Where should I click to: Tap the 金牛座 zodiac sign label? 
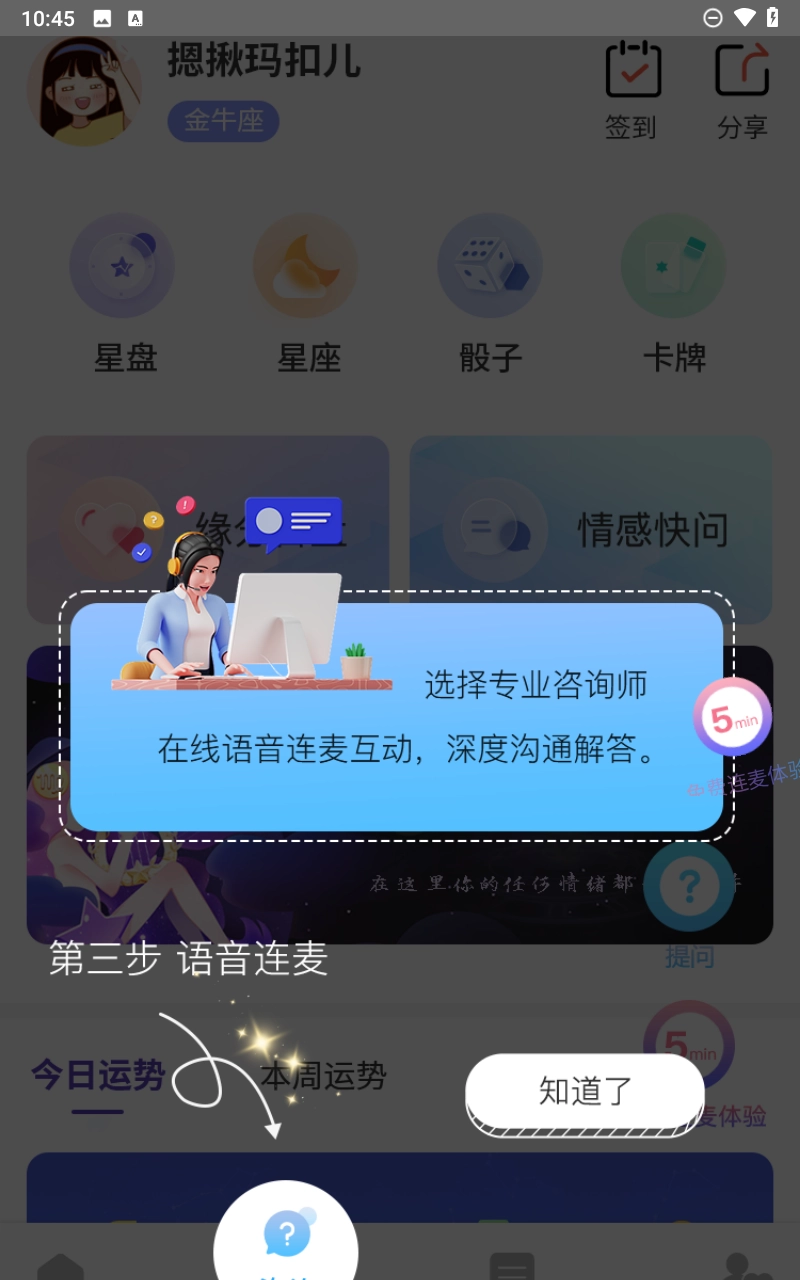coord(223,121)
